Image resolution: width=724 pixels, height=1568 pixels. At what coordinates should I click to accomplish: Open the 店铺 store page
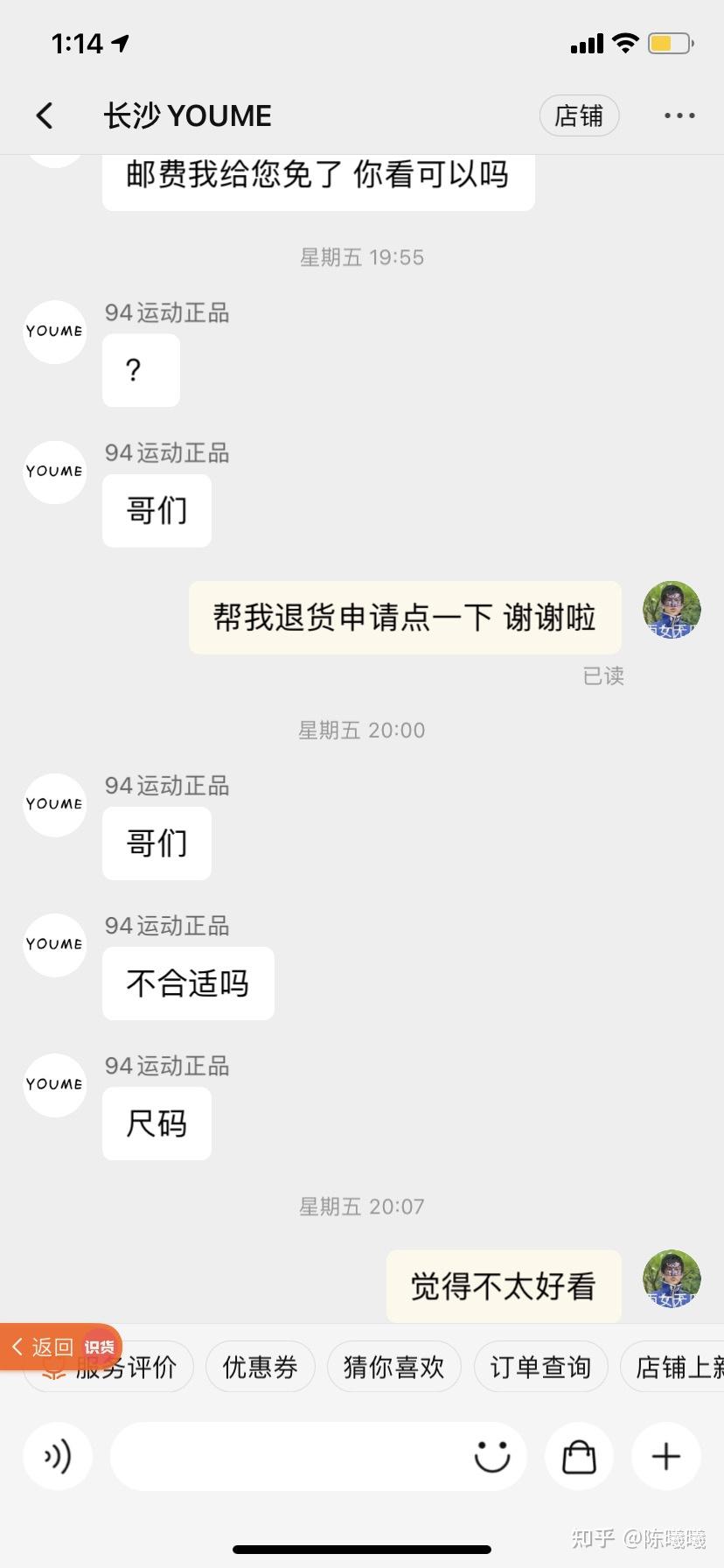click(x=579, y=115)
